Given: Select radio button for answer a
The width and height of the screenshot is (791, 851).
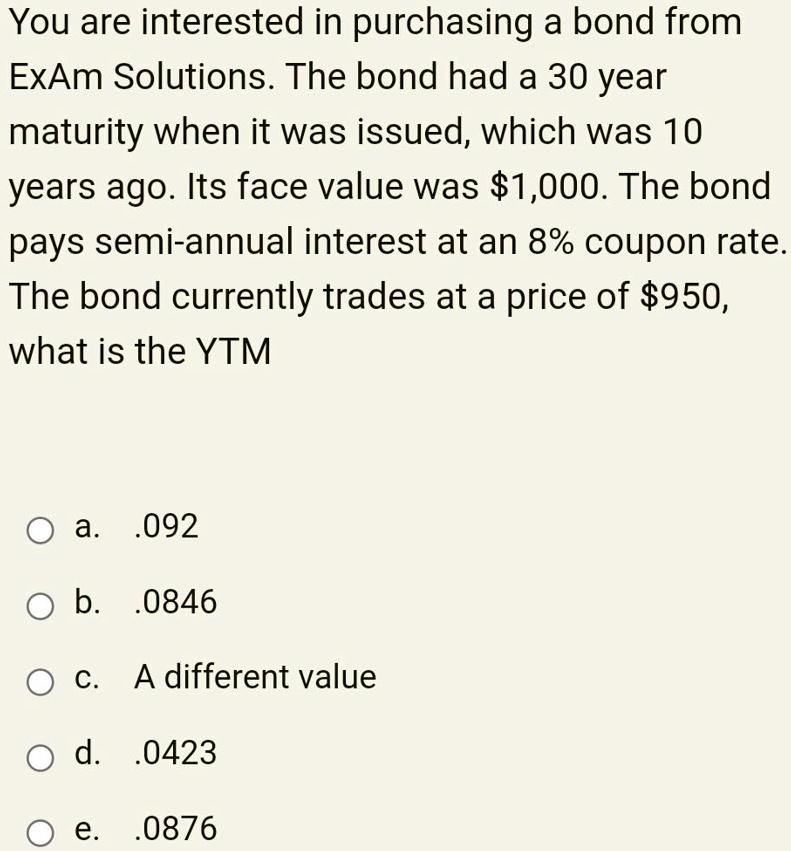Looking at the screenshot, I should (40, 532).
